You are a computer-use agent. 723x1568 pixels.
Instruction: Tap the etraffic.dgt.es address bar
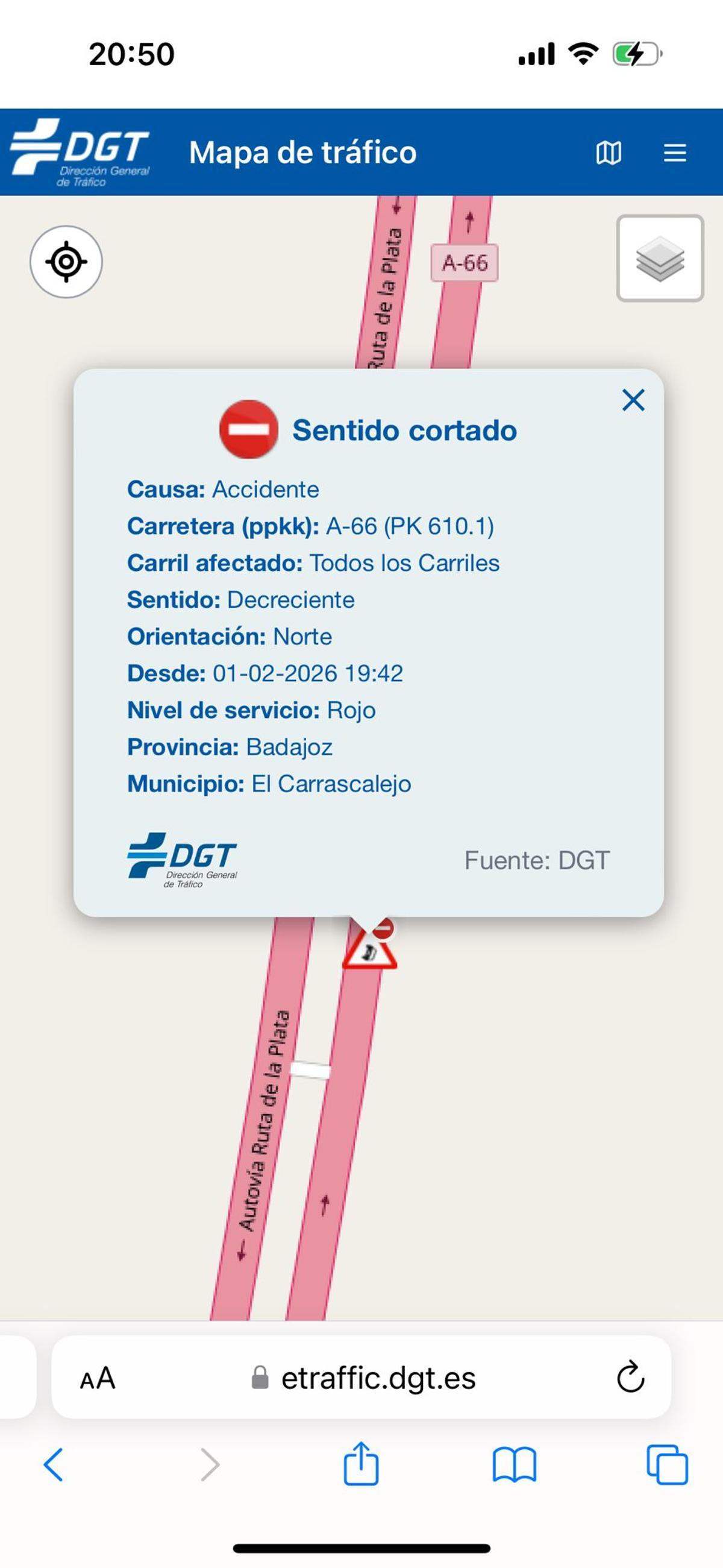[377, 1378]
